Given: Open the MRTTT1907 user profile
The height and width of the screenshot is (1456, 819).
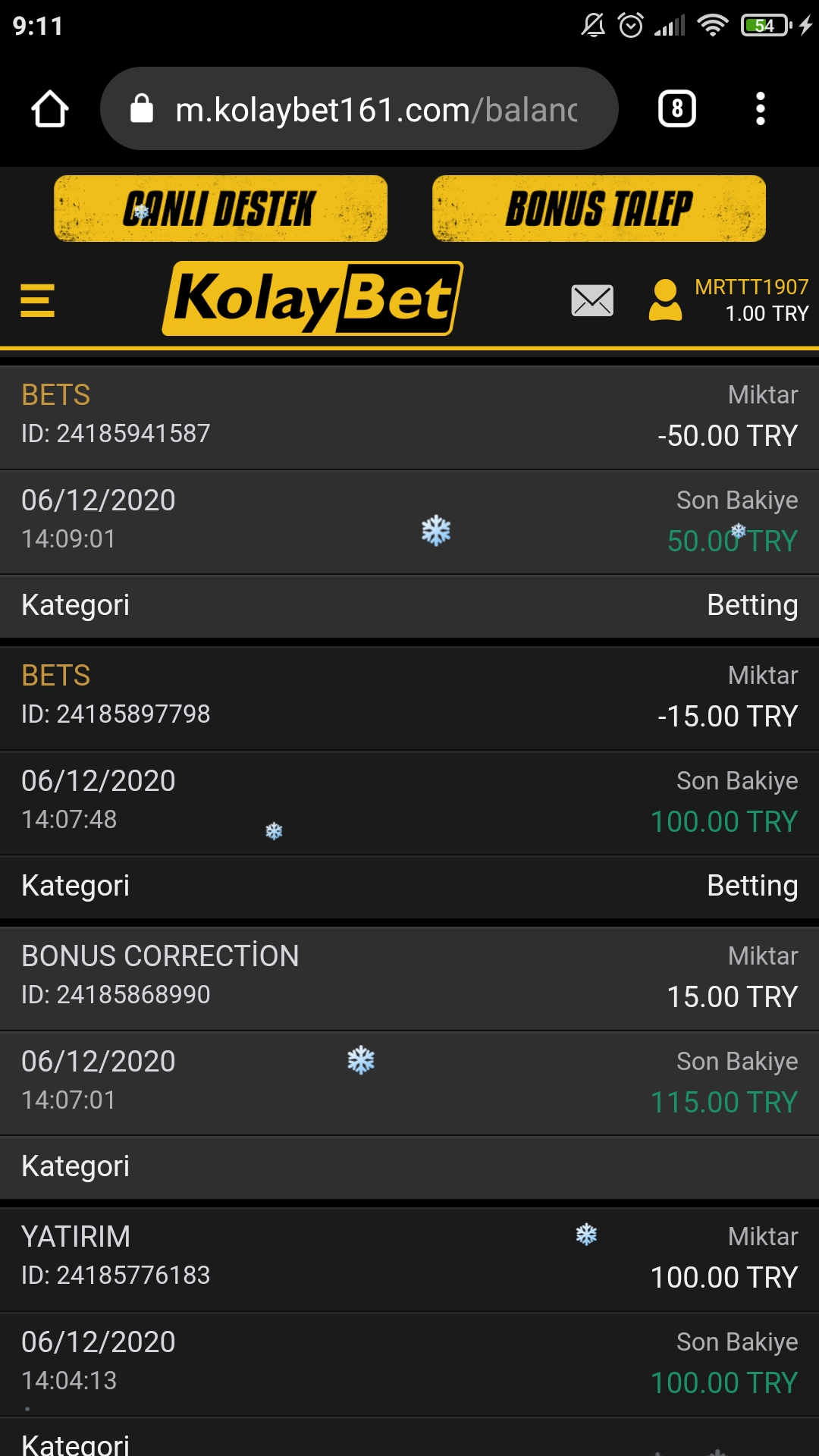Looking at the screenshot, I should [728, 300].
